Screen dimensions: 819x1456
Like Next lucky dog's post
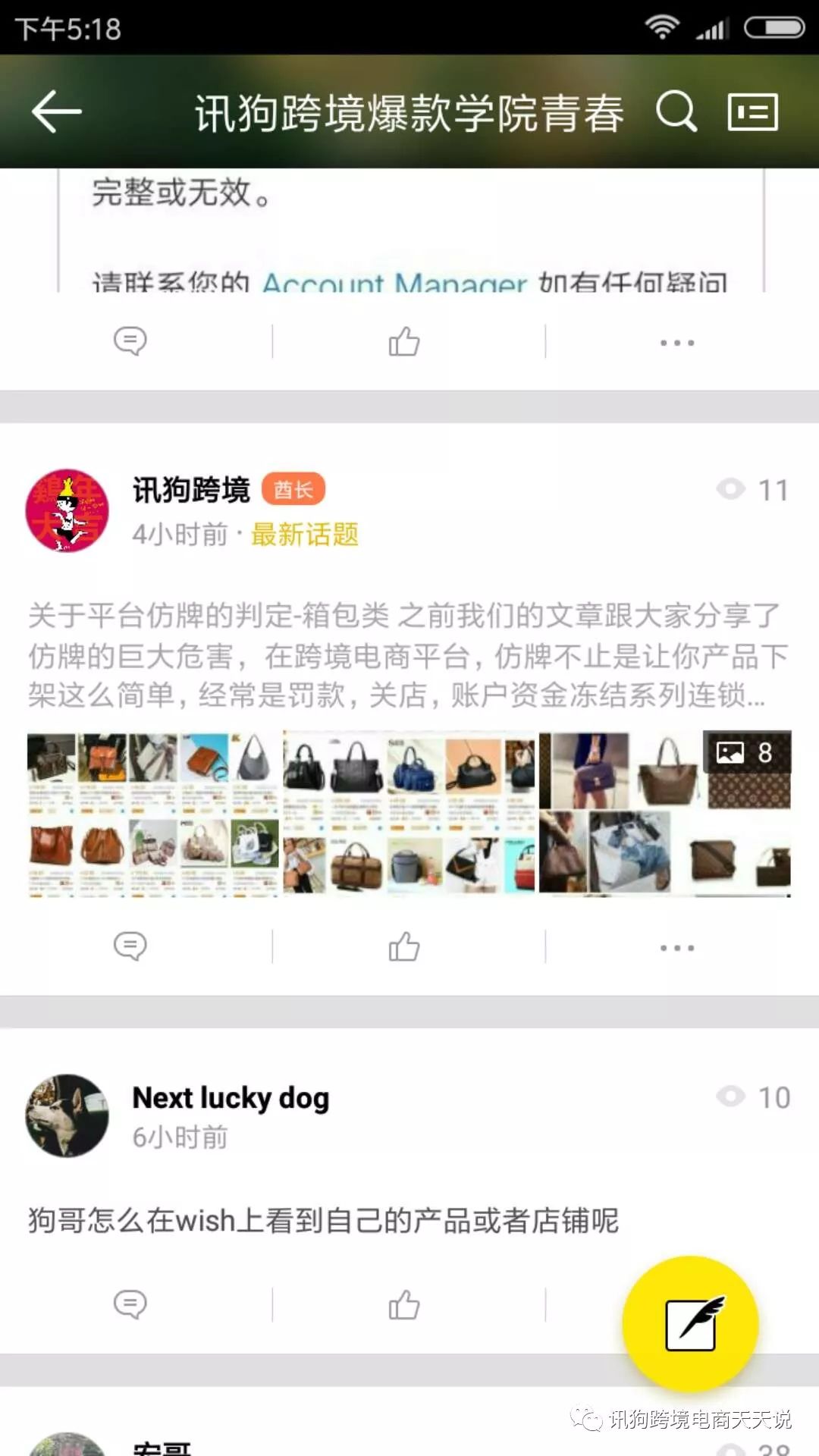(403, 1304)
